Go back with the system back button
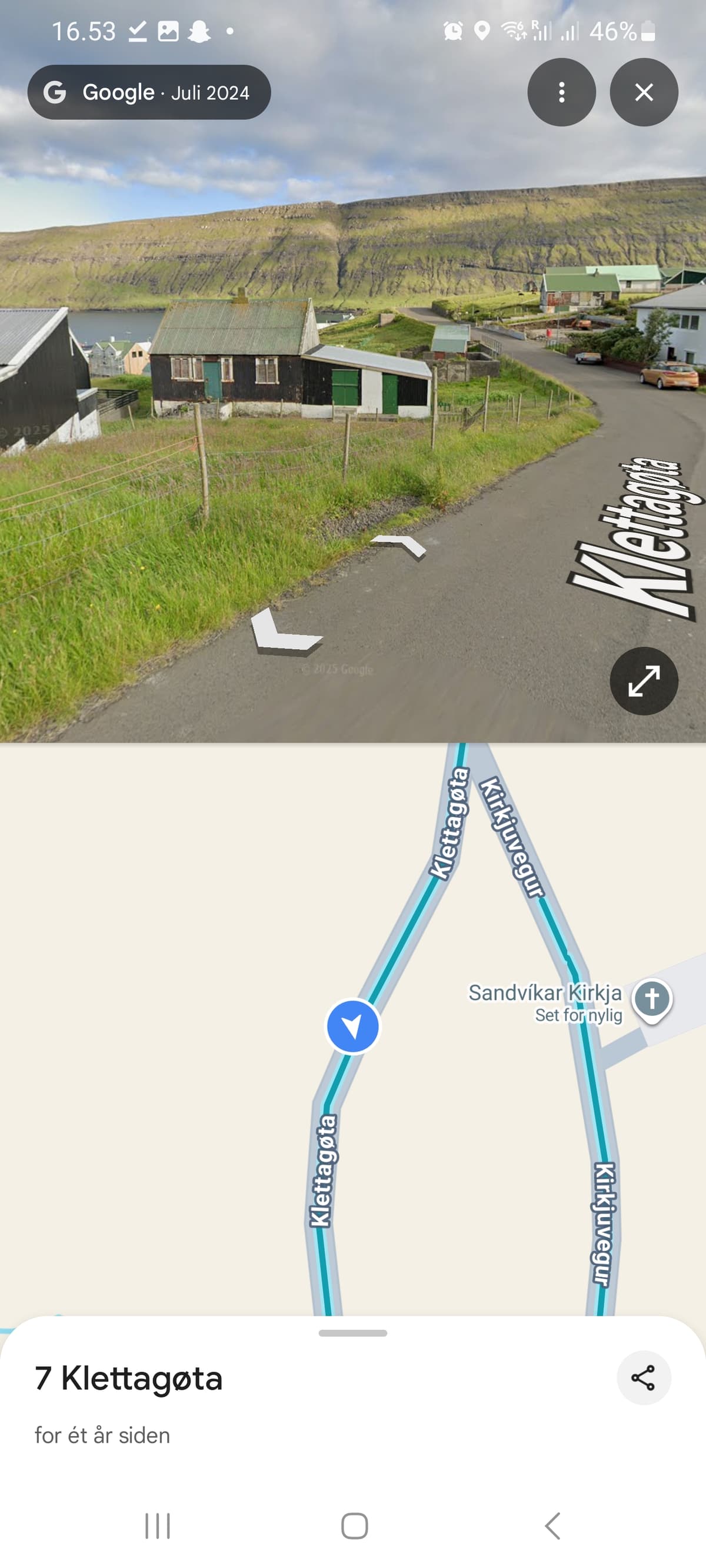The image size is (706, 1568). click(x=552, y=1526)
